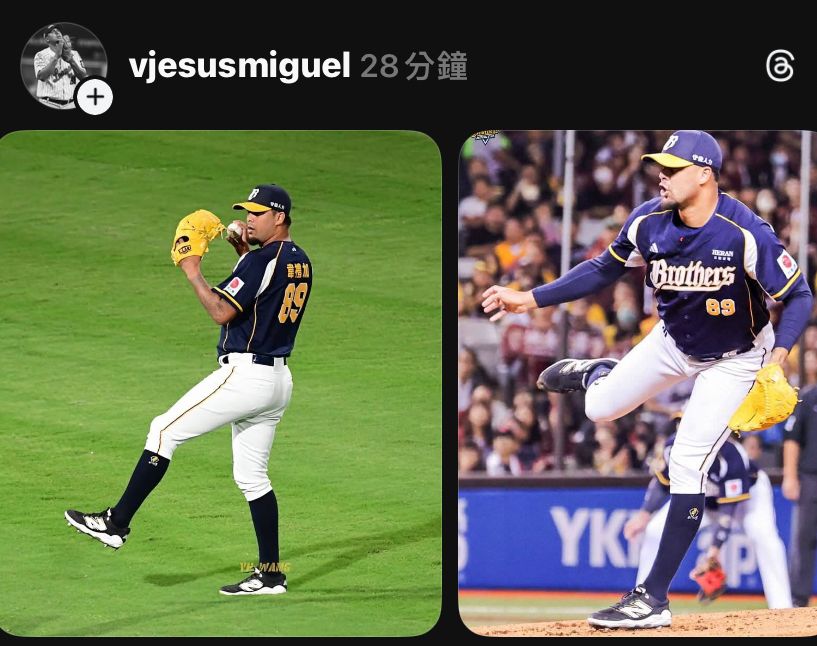This screenshot has width=817, height=646.
Task: Follow vjesusmiguel via the plus badge
Action: pyautogui.click(x=94, y=97)
